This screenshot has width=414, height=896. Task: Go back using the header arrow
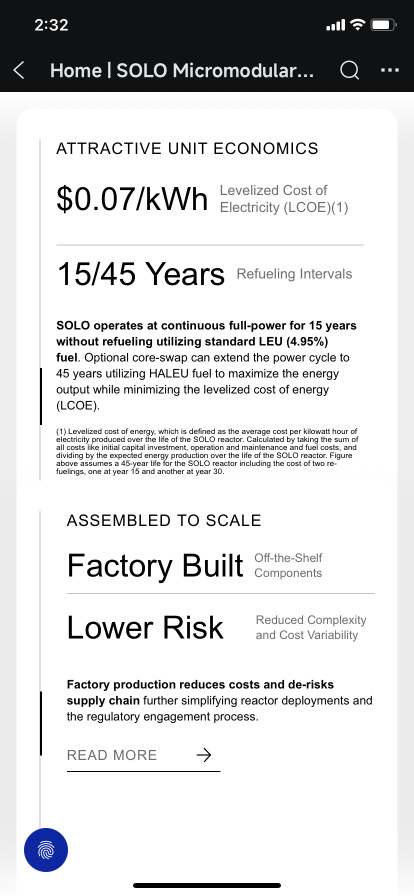(19, 71)
